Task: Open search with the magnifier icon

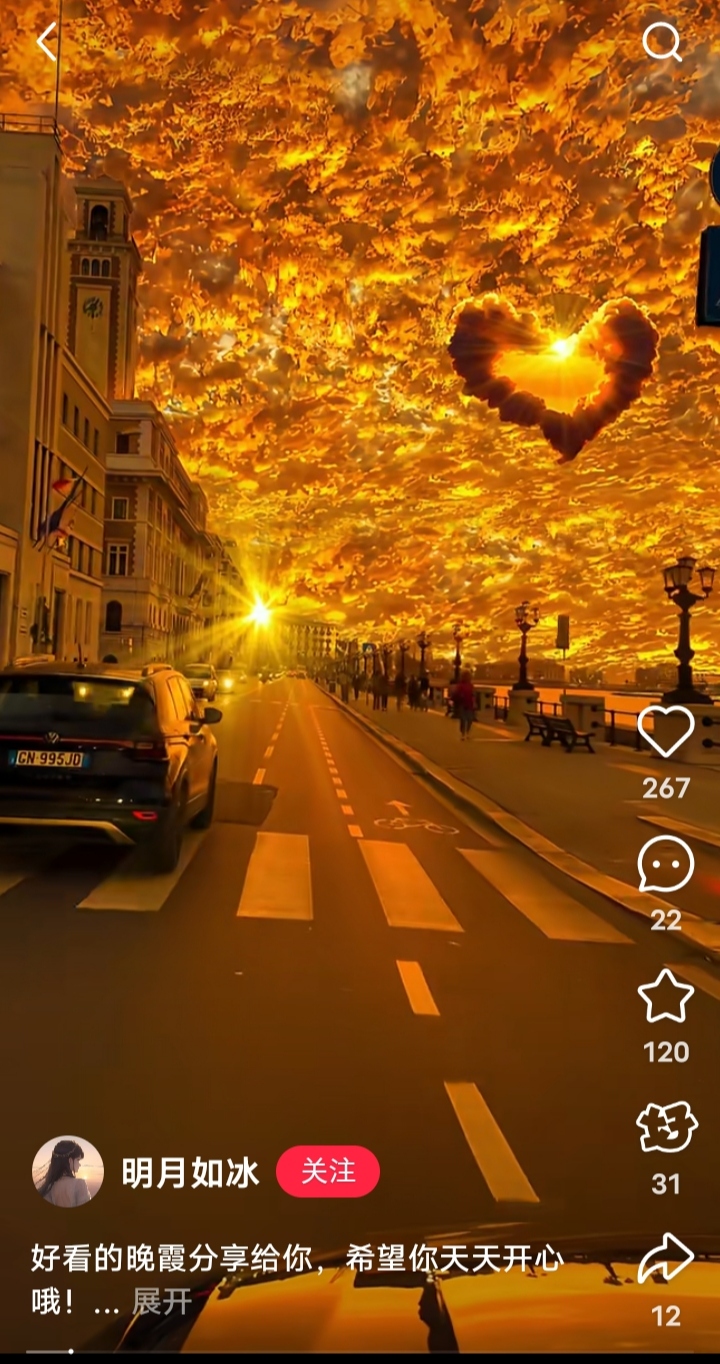Action: point(661,42)
